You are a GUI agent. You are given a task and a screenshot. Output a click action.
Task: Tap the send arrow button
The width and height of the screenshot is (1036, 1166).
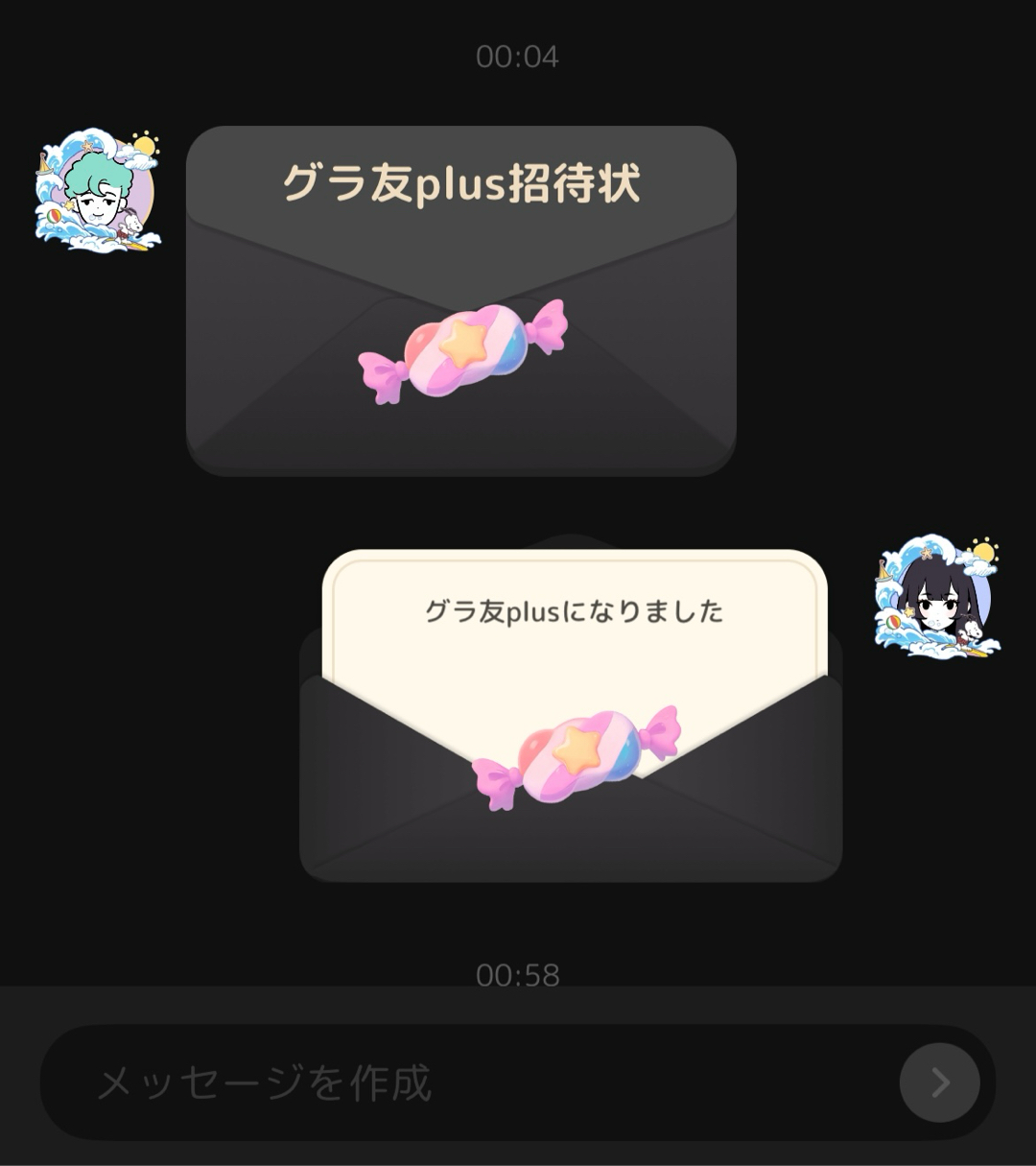939,1083
